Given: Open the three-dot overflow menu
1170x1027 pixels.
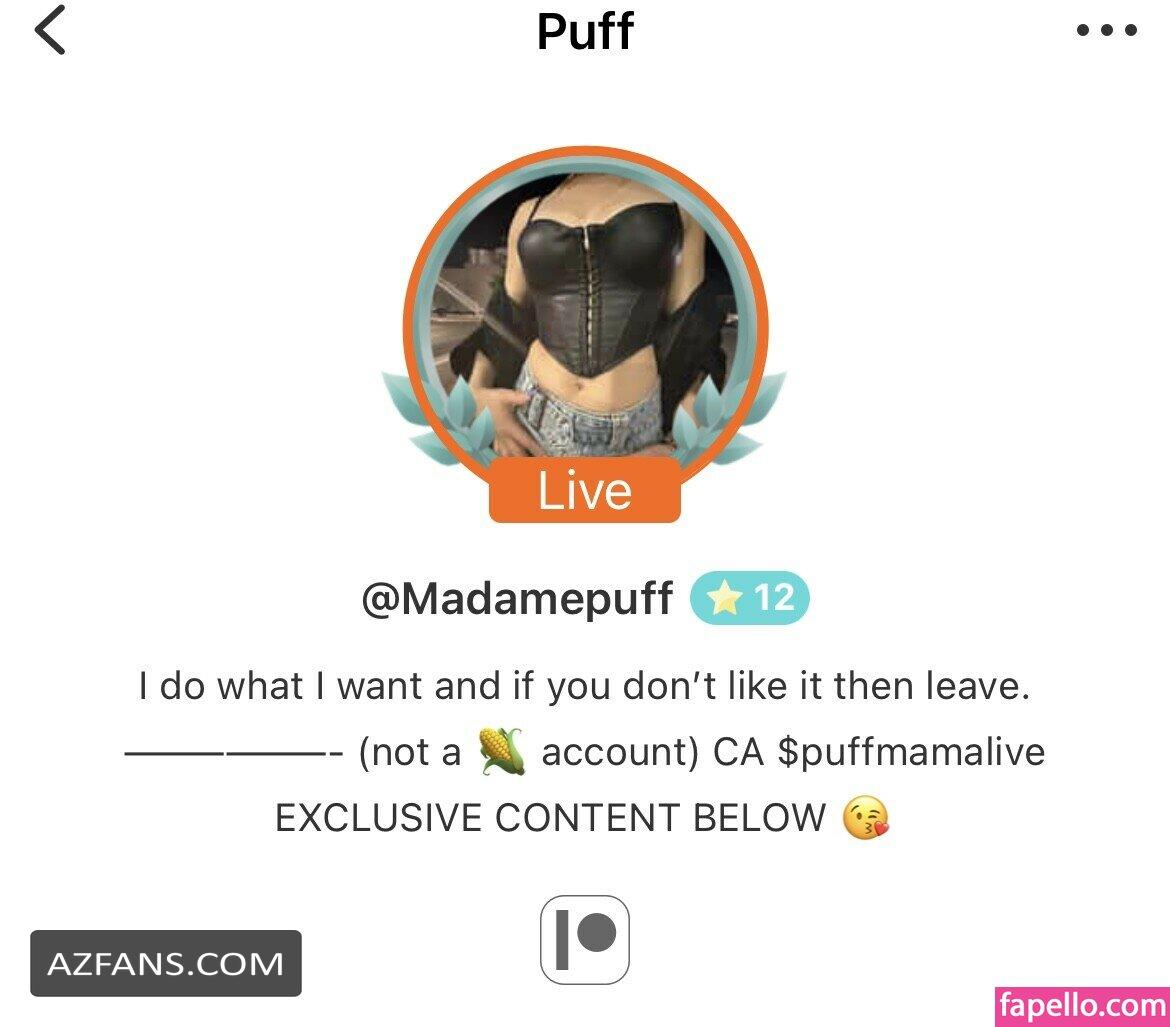Looking at the screenshot, I should click(x=1106, y=31).
